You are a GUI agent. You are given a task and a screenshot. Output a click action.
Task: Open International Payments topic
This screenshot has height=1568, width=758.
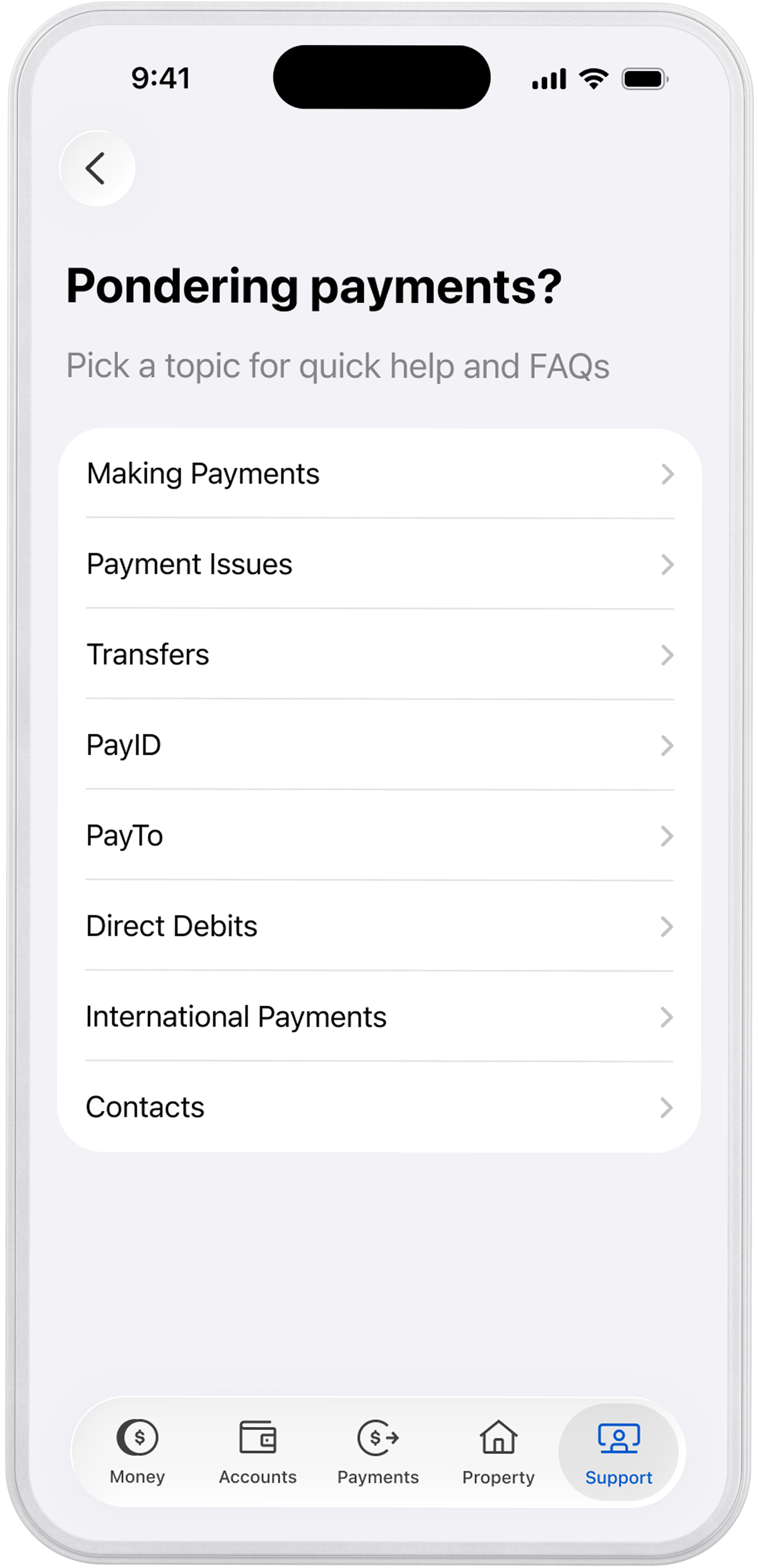tap(379, 1017)
